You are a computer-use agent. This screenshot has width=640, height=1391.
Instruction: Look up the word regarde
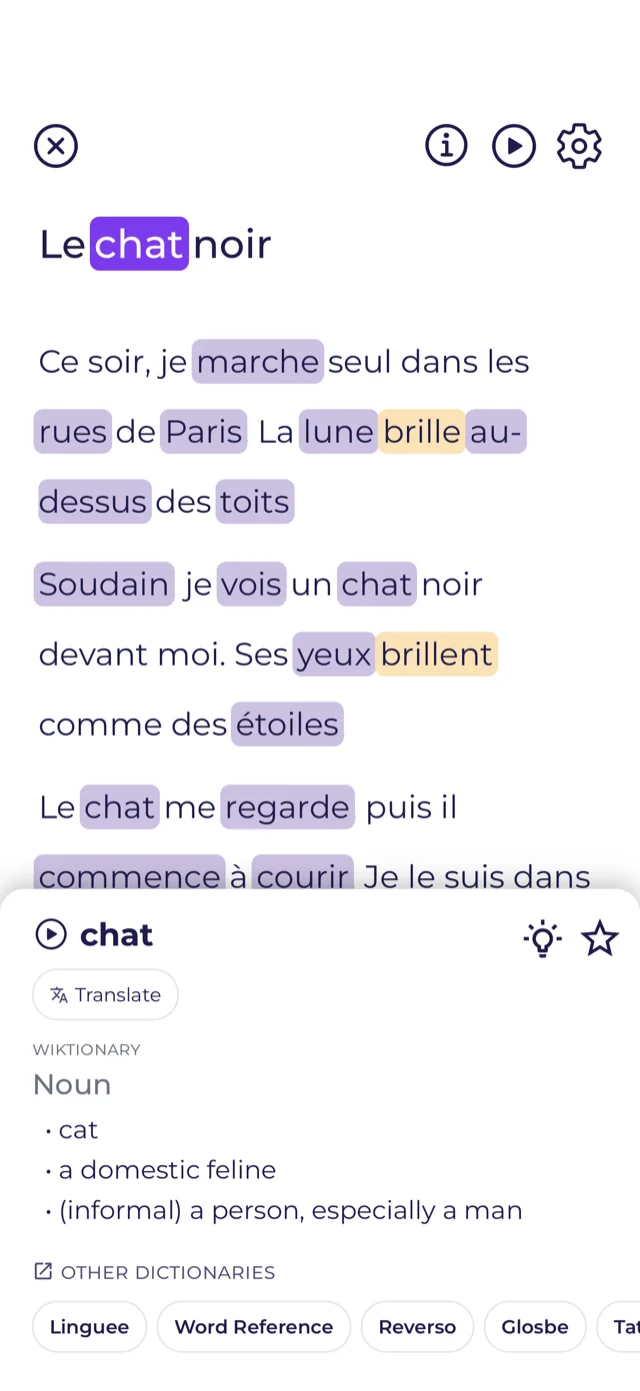pos(287,807)
